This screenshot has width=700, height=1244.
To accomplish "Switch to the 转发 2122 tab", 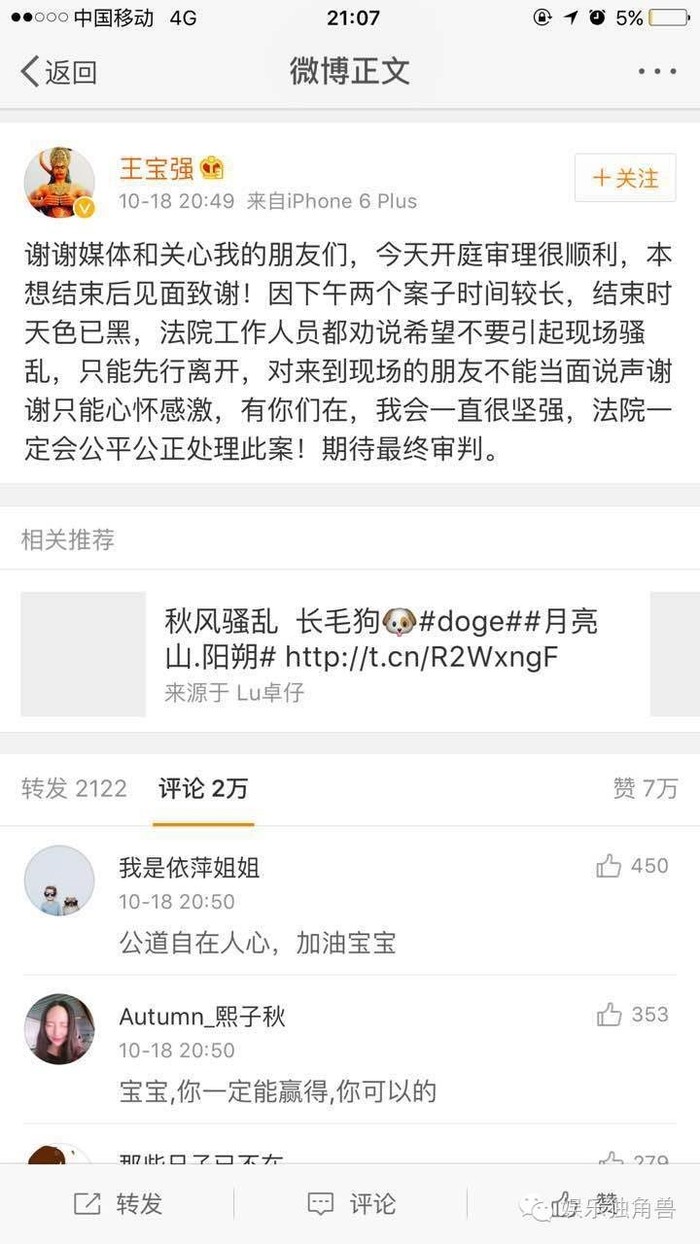I will (74, 788).
